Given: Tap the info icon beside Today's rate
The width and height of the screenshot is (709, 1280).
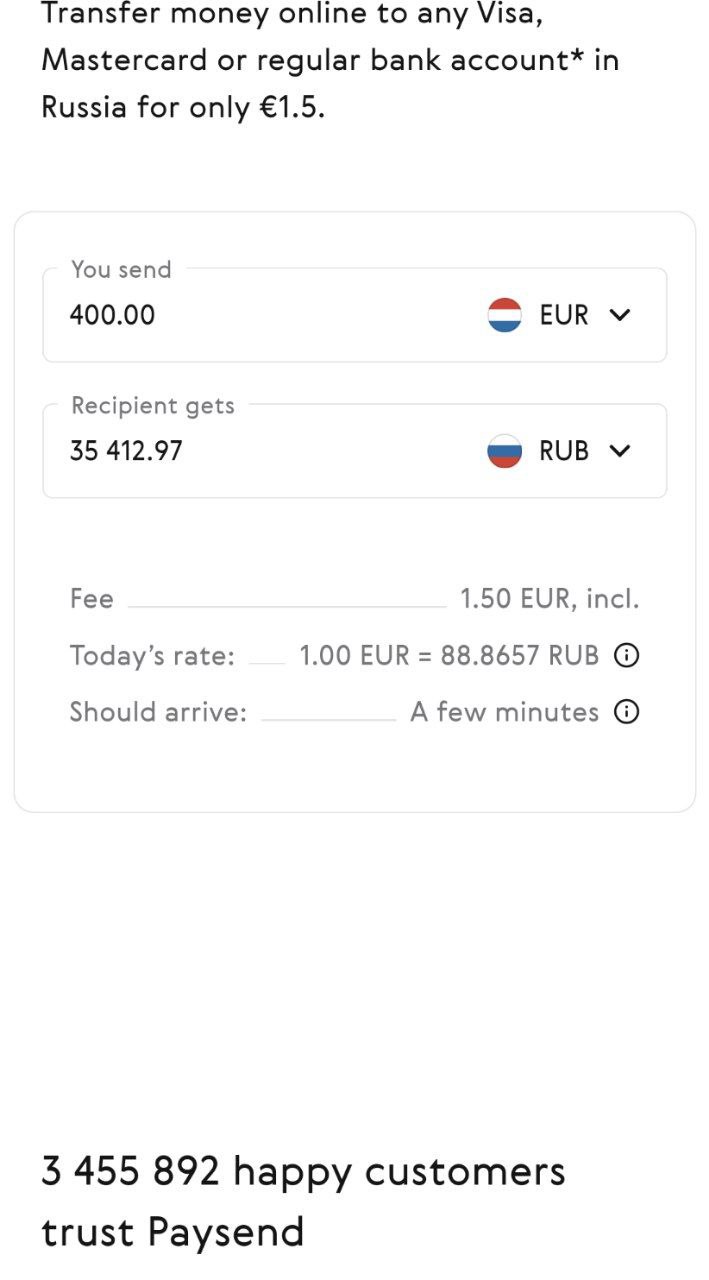Looking at the screenshot, I should 626,656.
